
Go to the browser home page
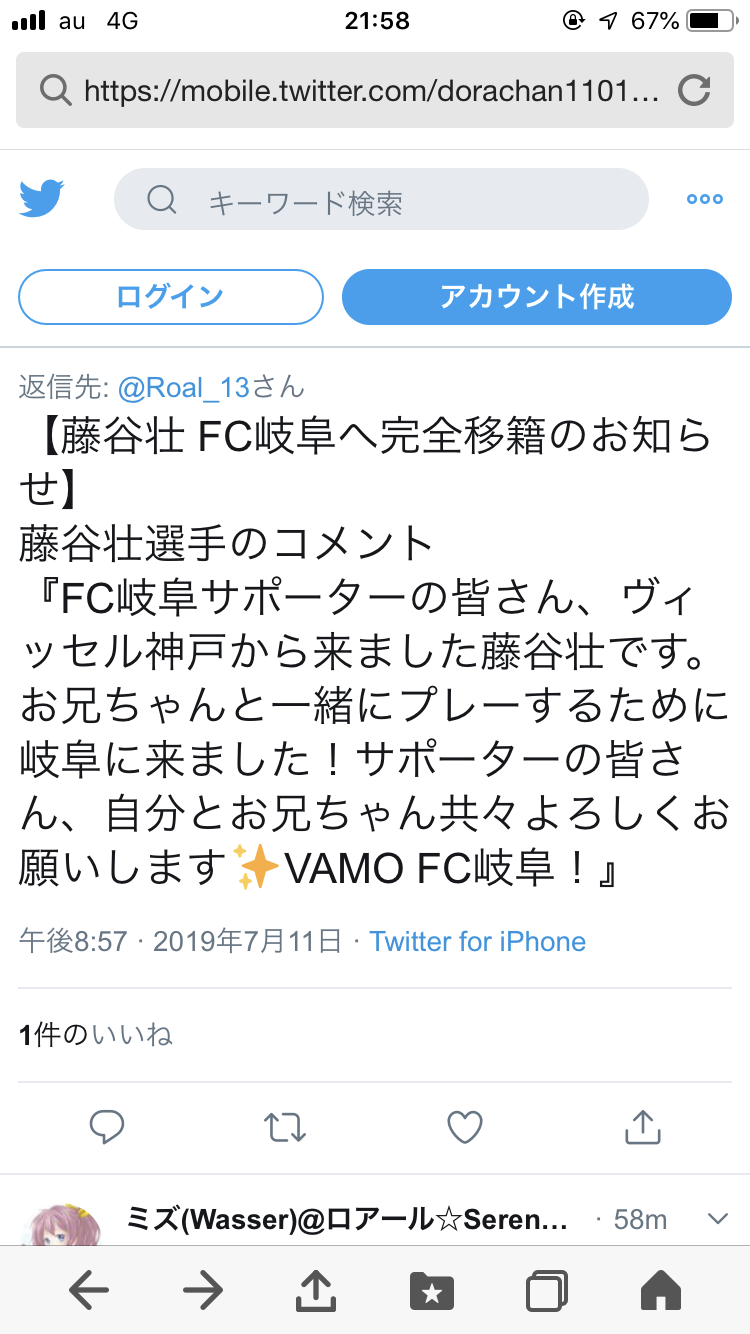pyautogui.click(x=660, y=1291)
